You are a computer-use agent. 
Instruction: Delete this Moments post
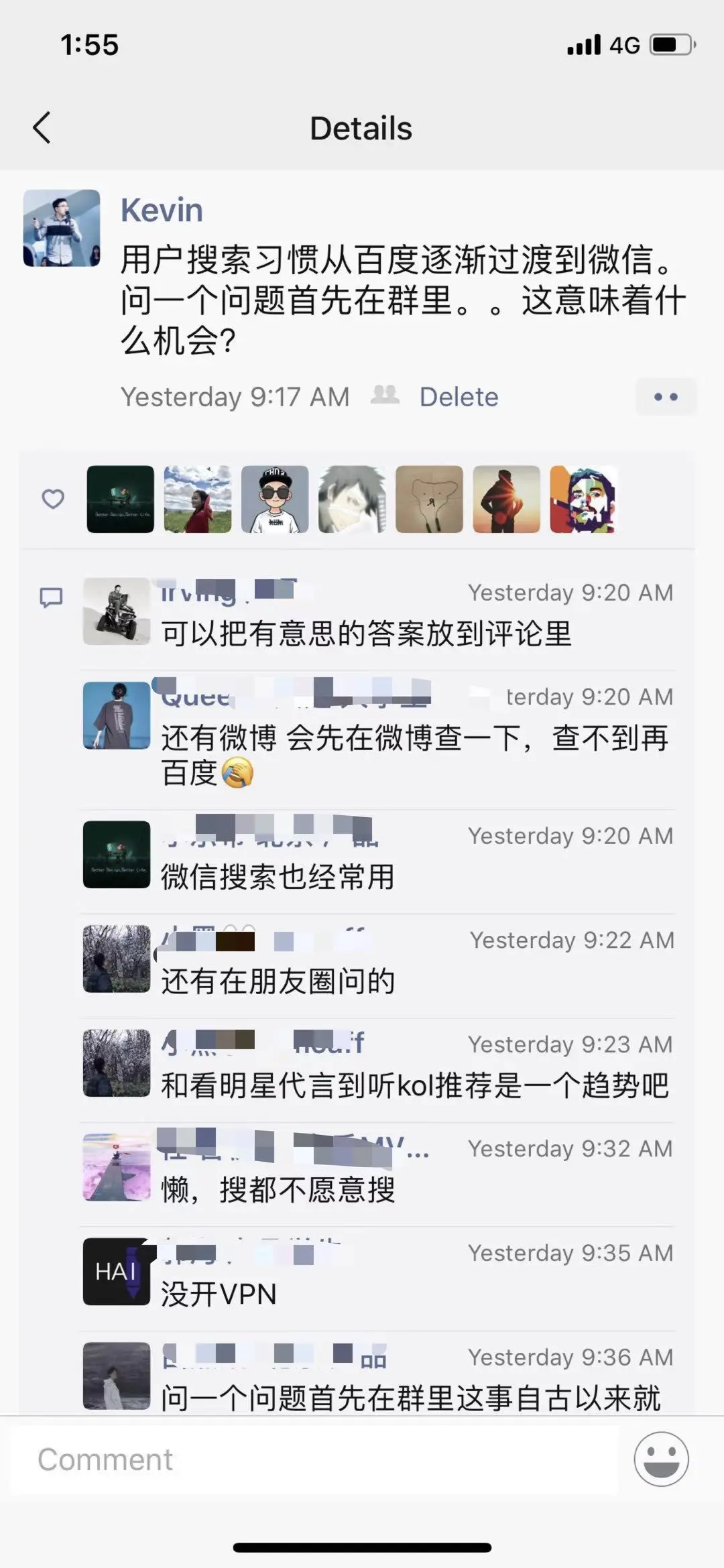point(459,397)
